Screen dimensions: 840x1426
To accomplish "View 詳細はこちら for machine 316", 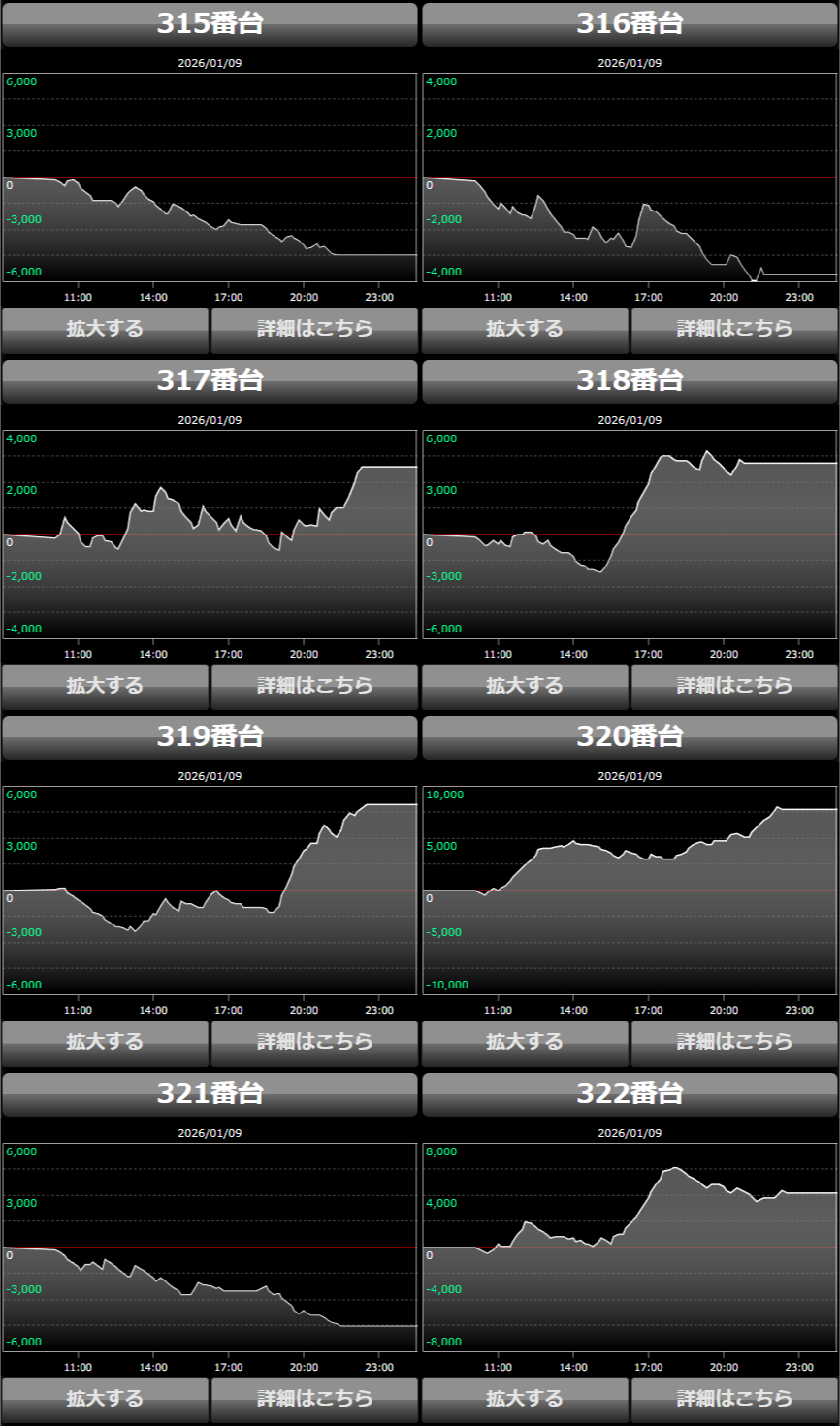I will point(734,329).
